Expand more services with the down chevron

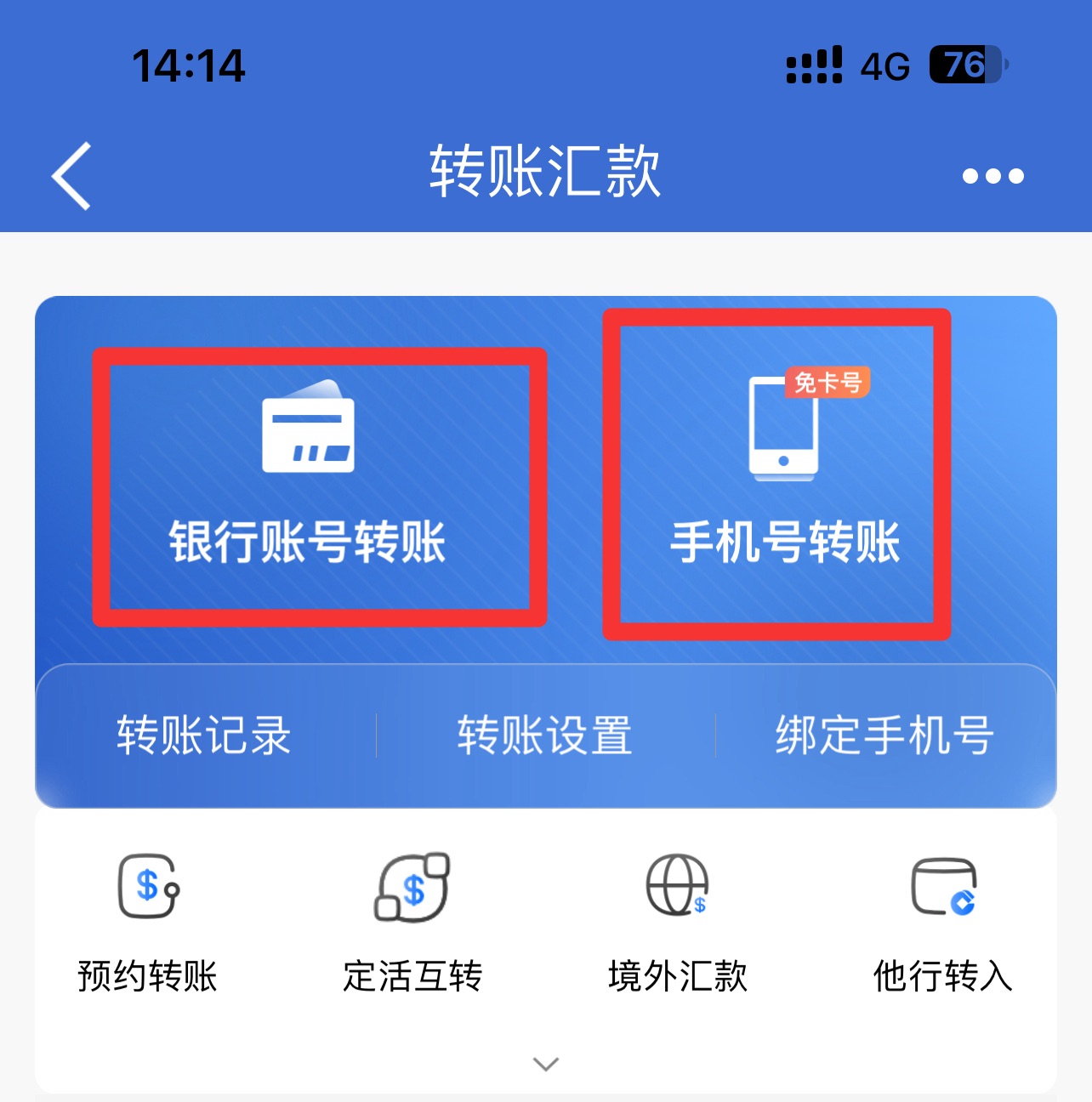(545, 1064)
